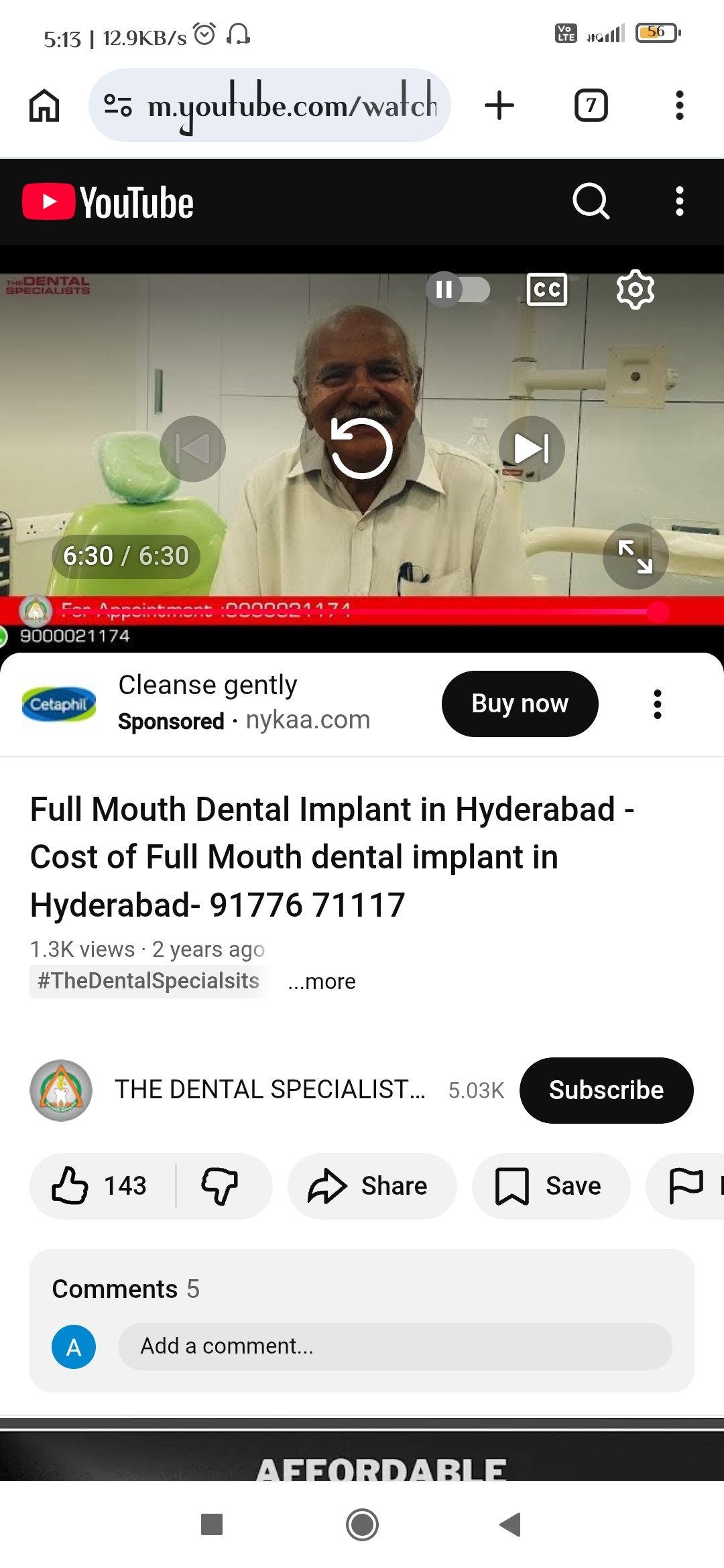The width and height of the screenshot is (724, 1568).
Task: Turn on closed captions
Action: pyautogui.click(x=547, y=289)
